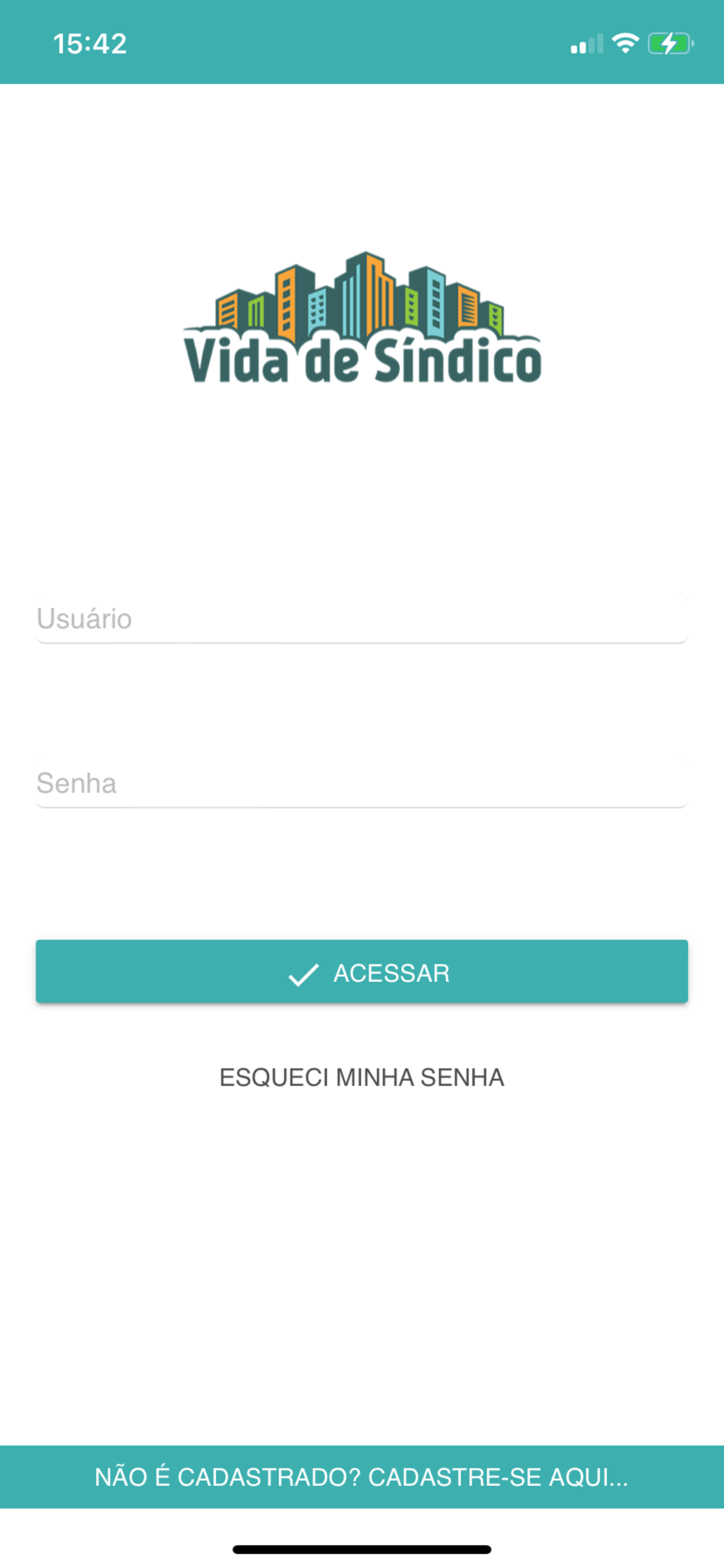Click the Senha placeholder text
This screenshot has width=724, height=1568.
click(x=77, y=784)
